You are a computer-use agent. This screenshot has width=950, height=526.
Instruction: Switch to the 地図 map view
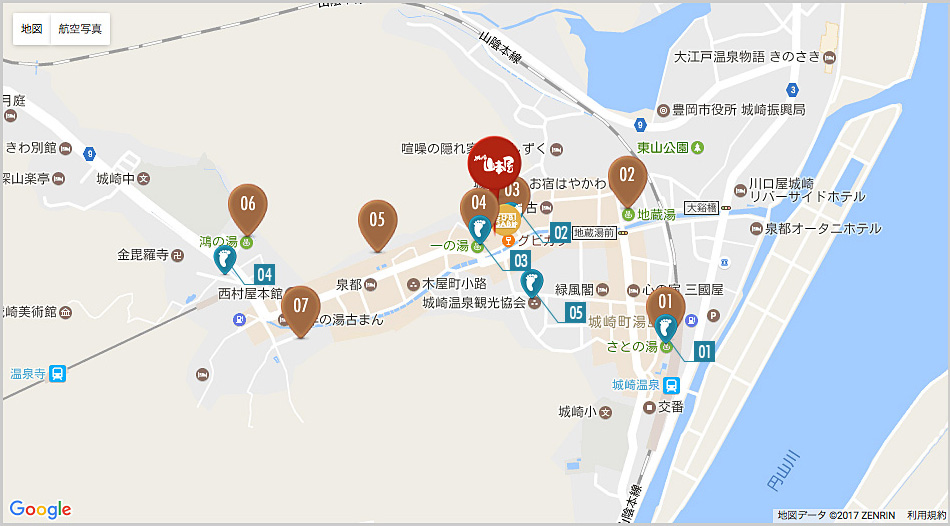(31, 29)
